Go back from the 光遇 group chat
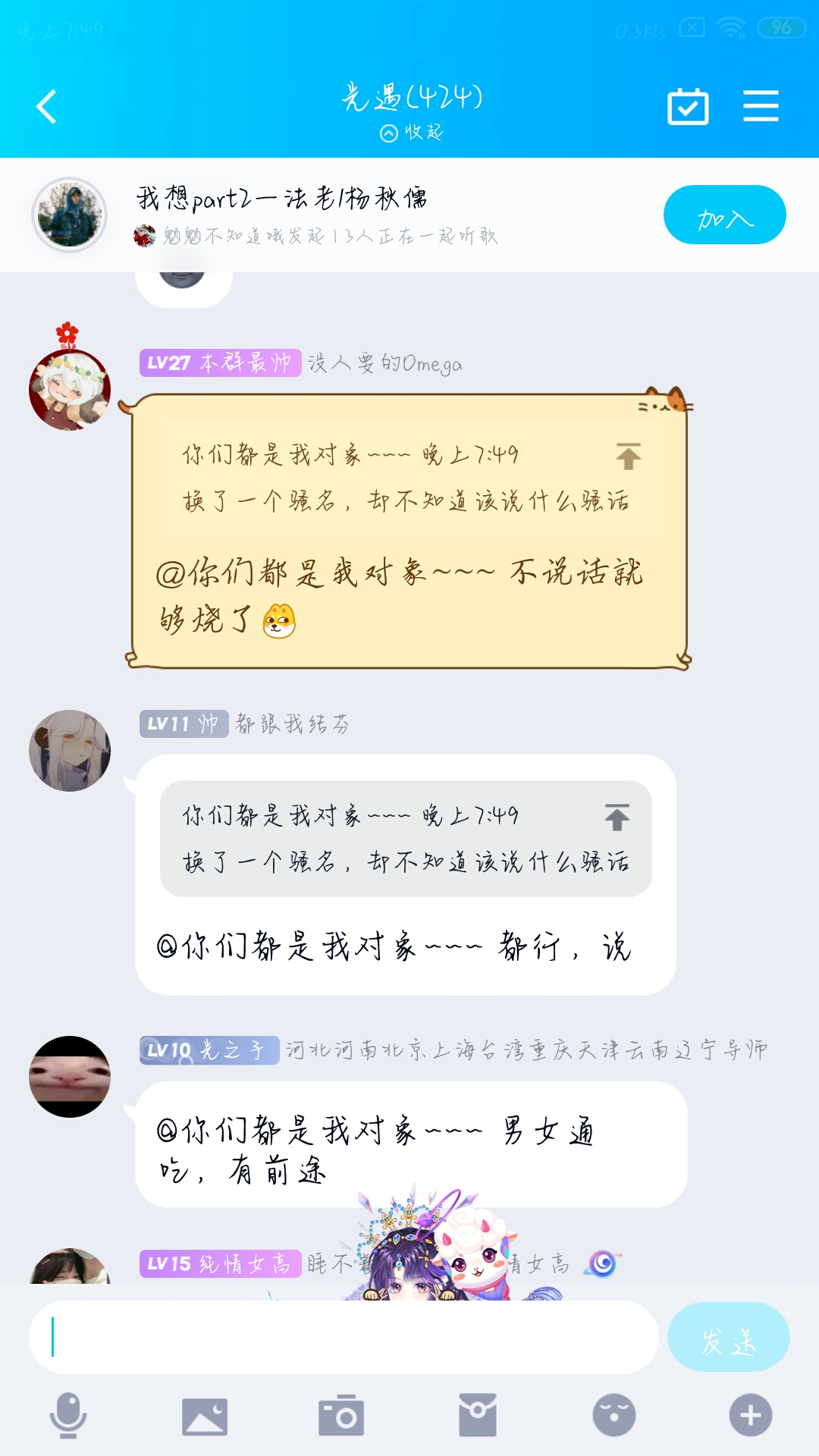The image size is (819, 1456). 46,106
